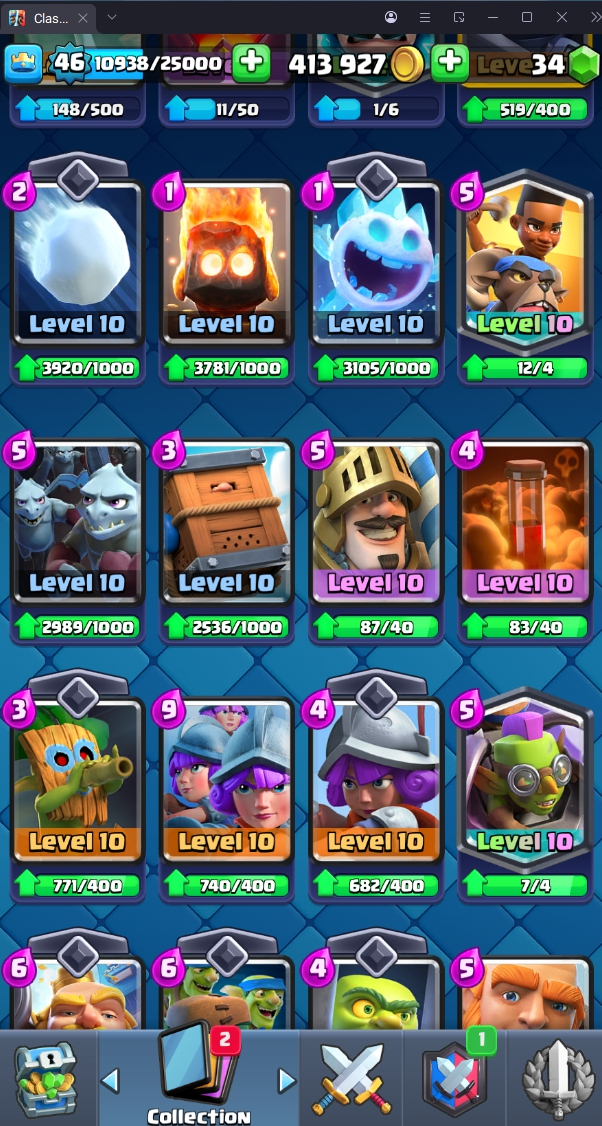Open the Clan shield tab
Screen dimensions: 602x1126
pos(454,1078)
